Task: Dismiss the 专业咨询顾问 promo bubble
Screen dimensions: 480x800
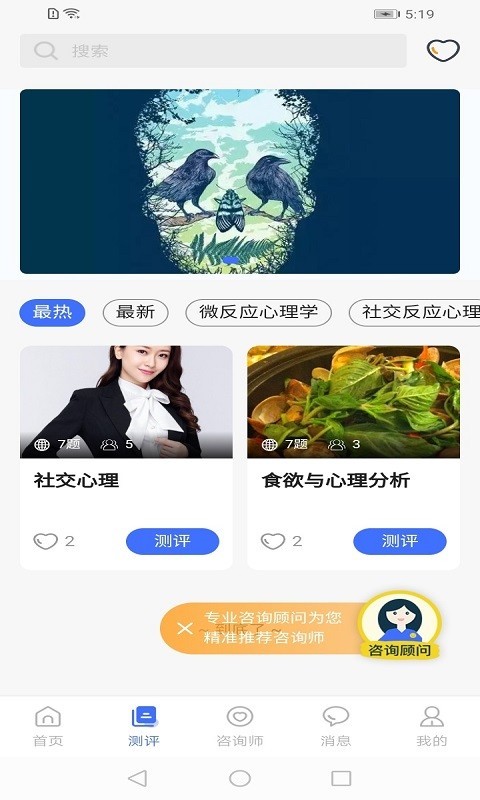Action: click(185, 628)
